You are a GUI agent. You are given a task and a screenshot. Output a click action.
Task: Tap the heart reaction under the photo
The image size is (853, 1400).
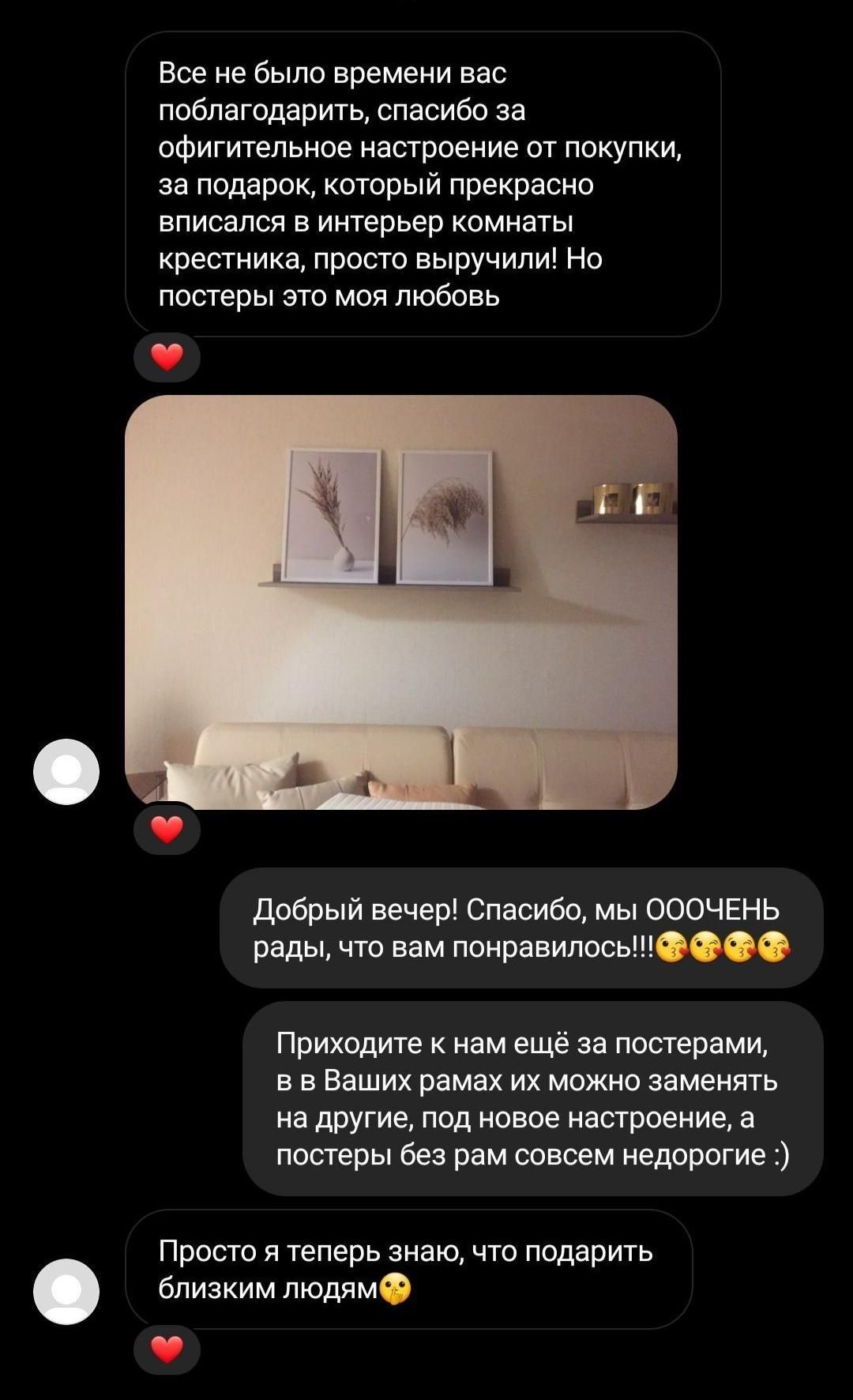pos(167,830)
